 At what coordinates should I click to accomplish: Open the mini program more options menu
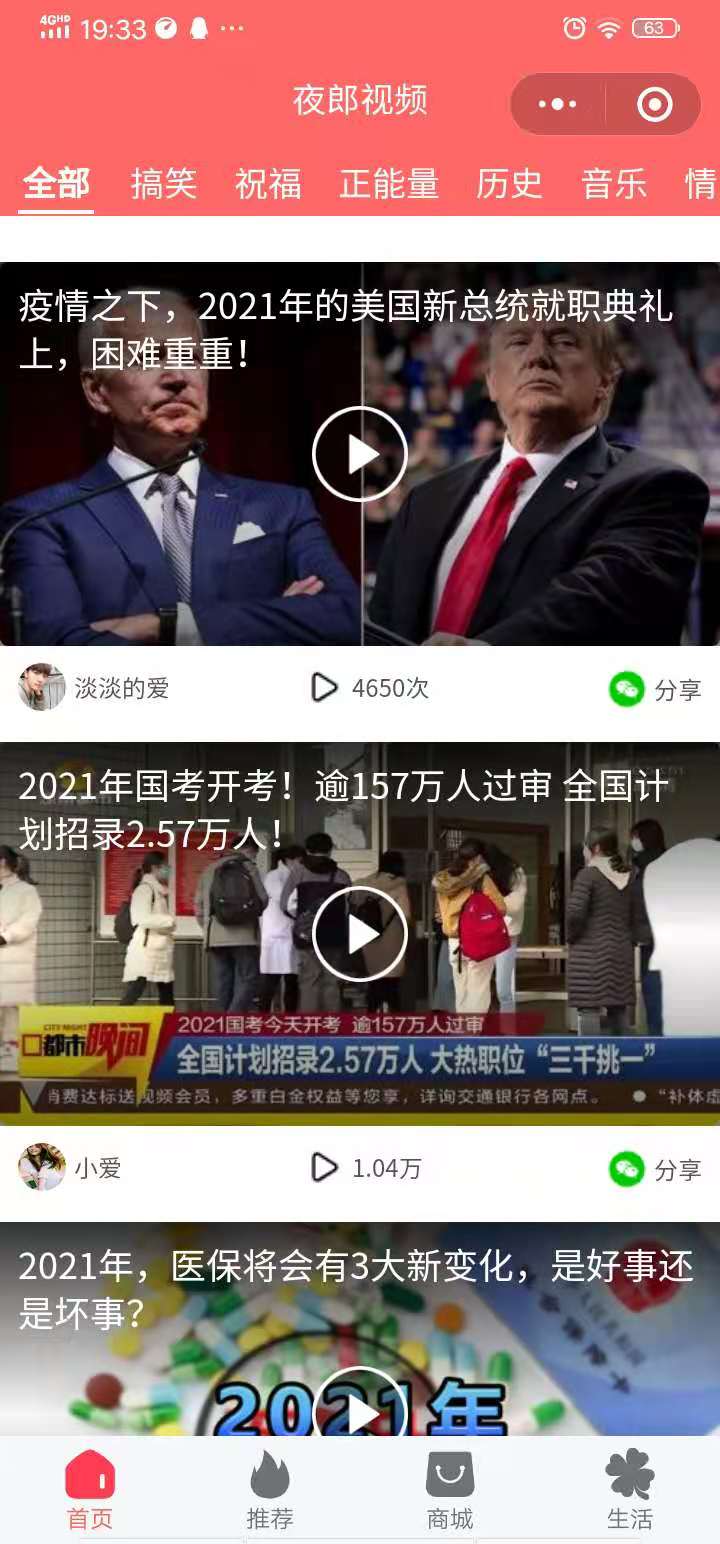coord(557,104)
